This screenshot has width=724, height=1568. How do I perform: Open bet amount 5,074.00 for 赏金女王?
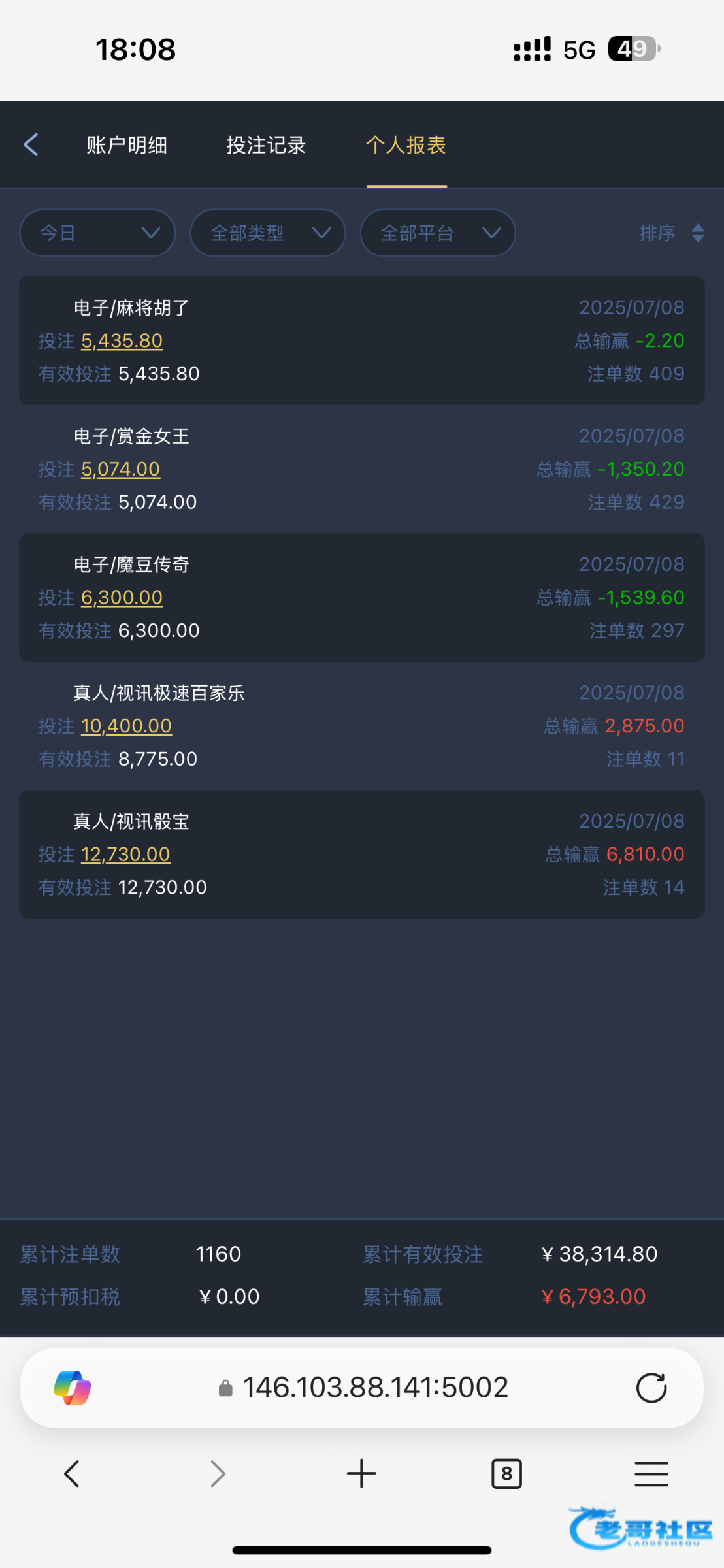(x=121, y=469)
